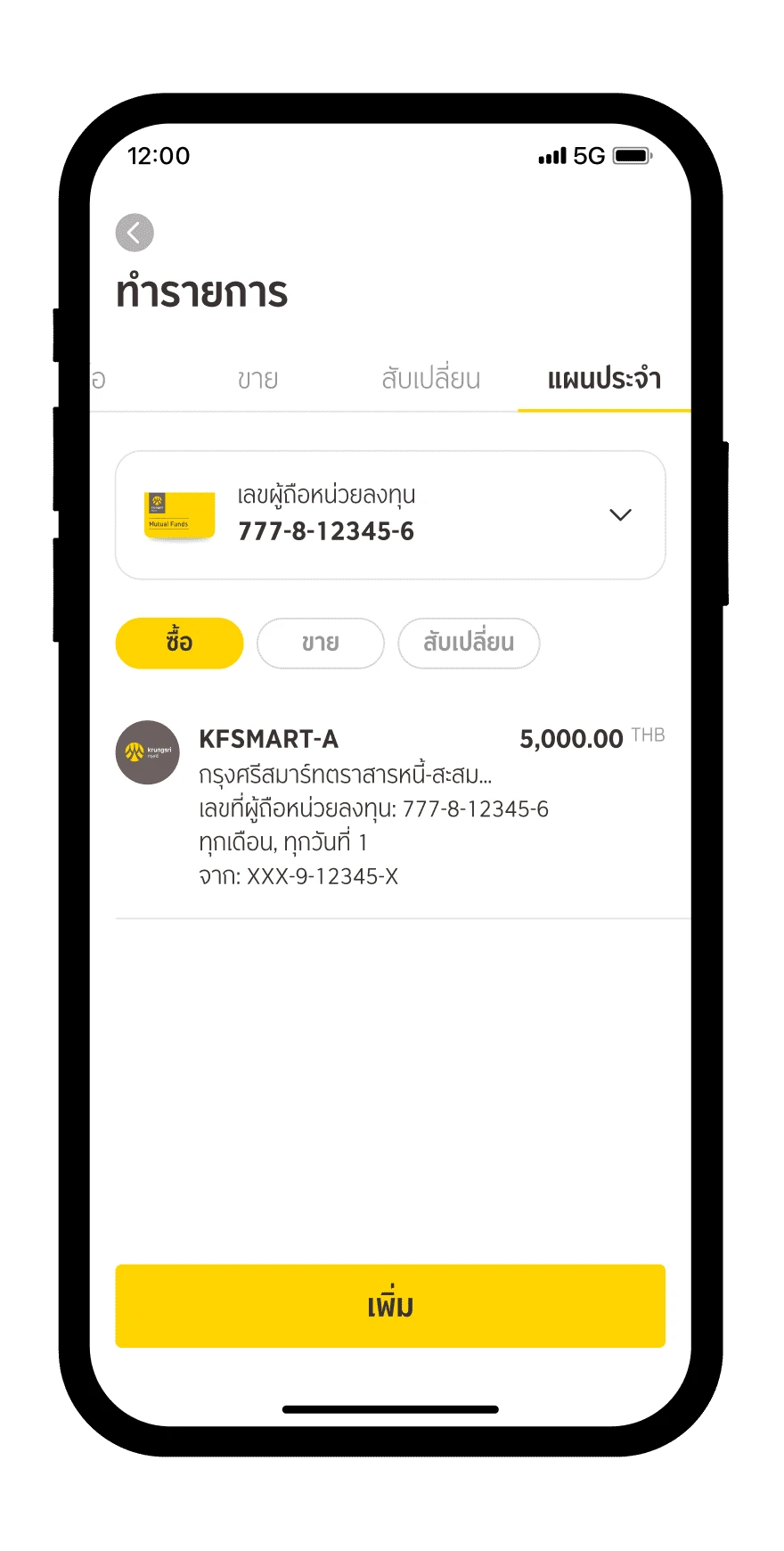Switch to the สับเปลี่ยน top tab
The height and width of the screenshot is (1551, 784).
click(430, 379)
